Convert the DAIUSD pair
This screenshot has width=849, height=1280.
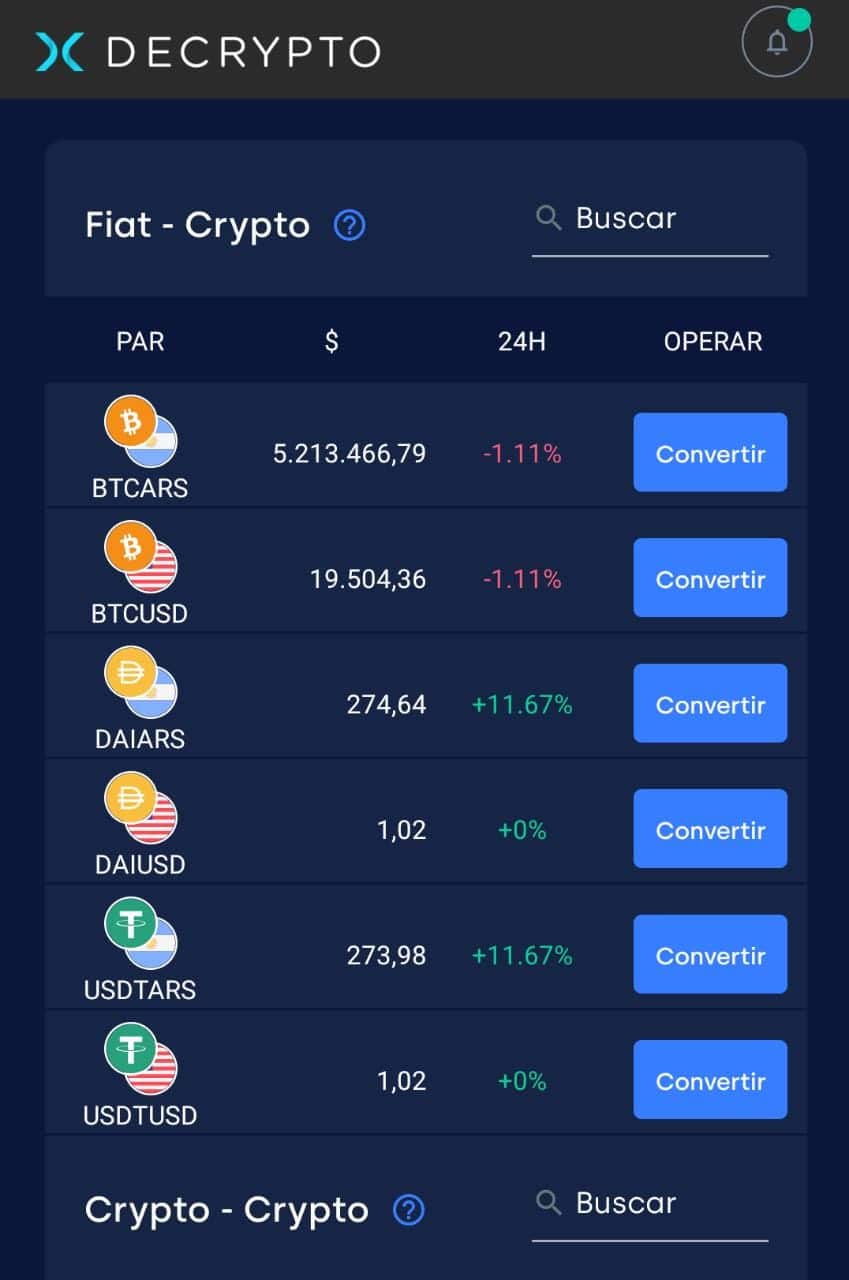(x=710, y=829)
